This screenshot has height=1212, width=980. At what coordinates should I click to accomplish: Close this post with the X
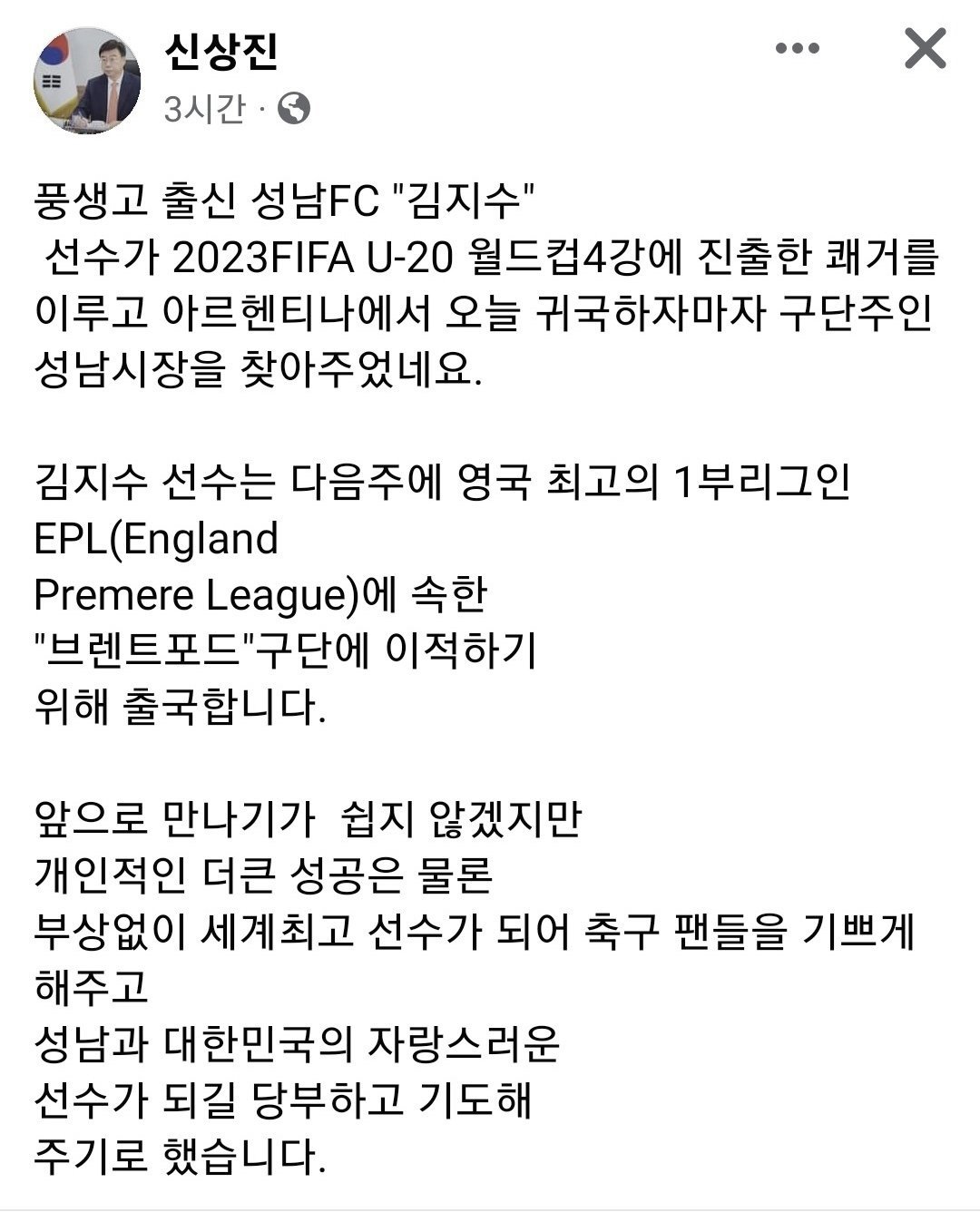(925, 49)
